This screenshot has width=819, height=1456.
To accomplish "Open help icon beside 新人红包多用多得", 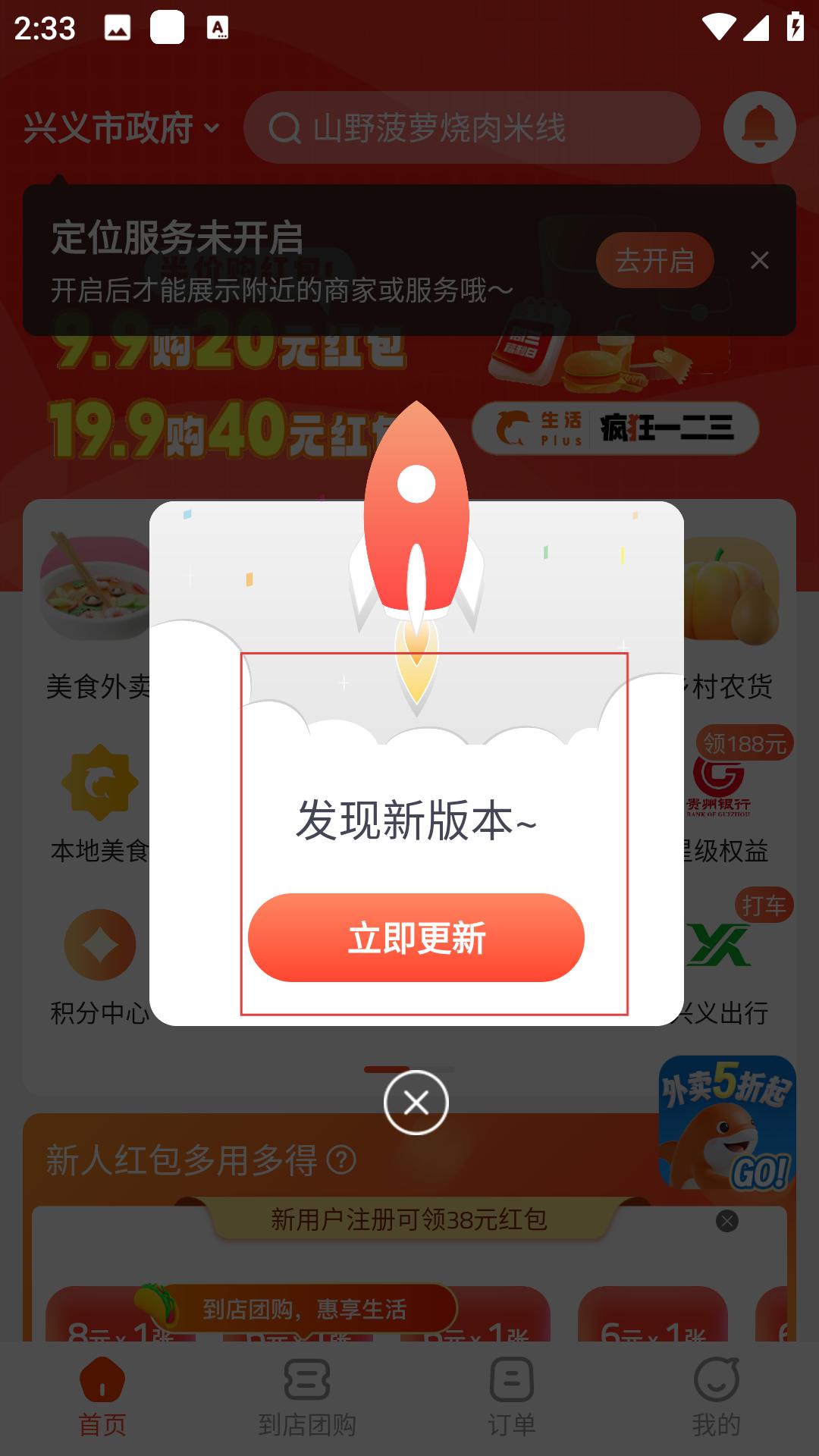I will point(341,1159).
